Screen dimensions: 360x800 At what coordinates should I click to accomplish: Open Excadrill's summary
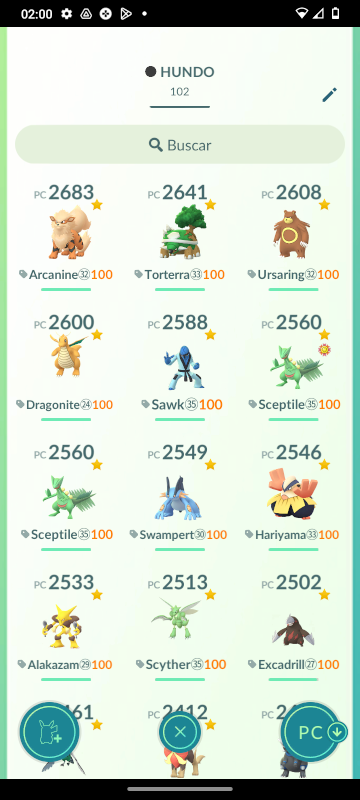tap(293, 627)
